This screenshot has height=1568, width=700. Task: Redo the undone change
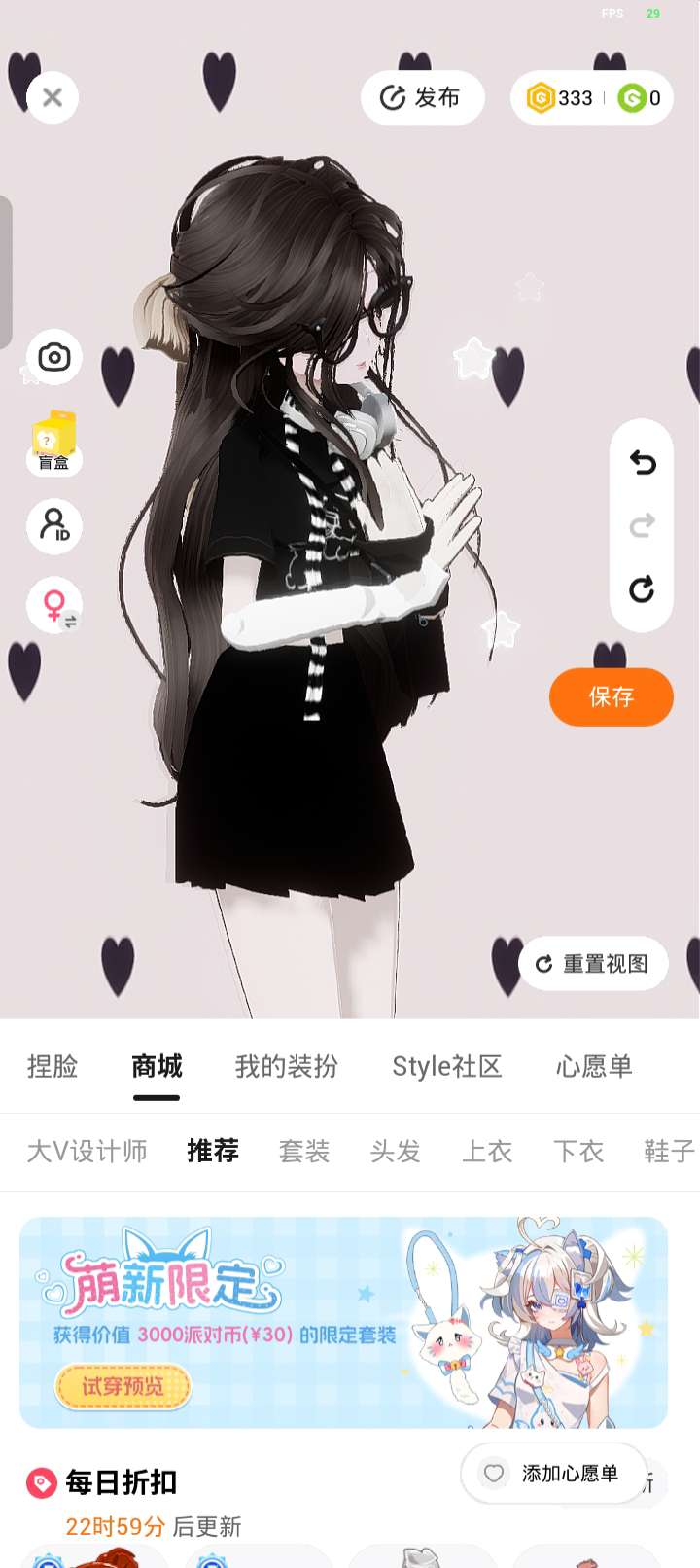[x=642, y=526]
